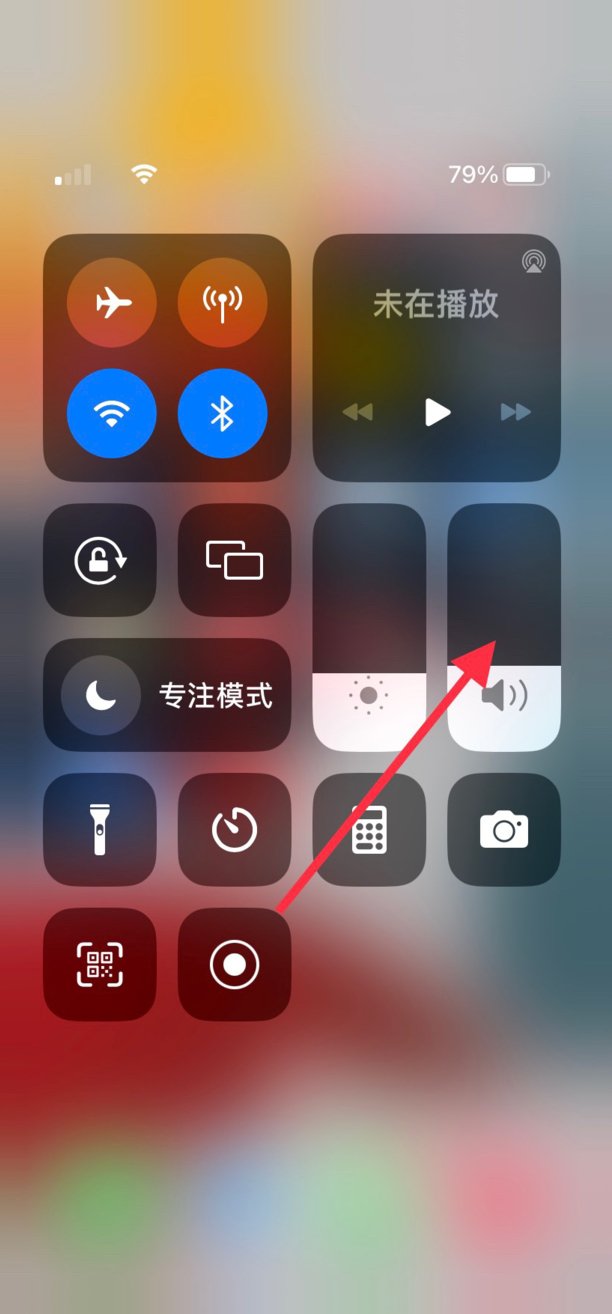Open screen mirroring
The height and width of the screenshot is (1314, 612).
pos(234,560)
